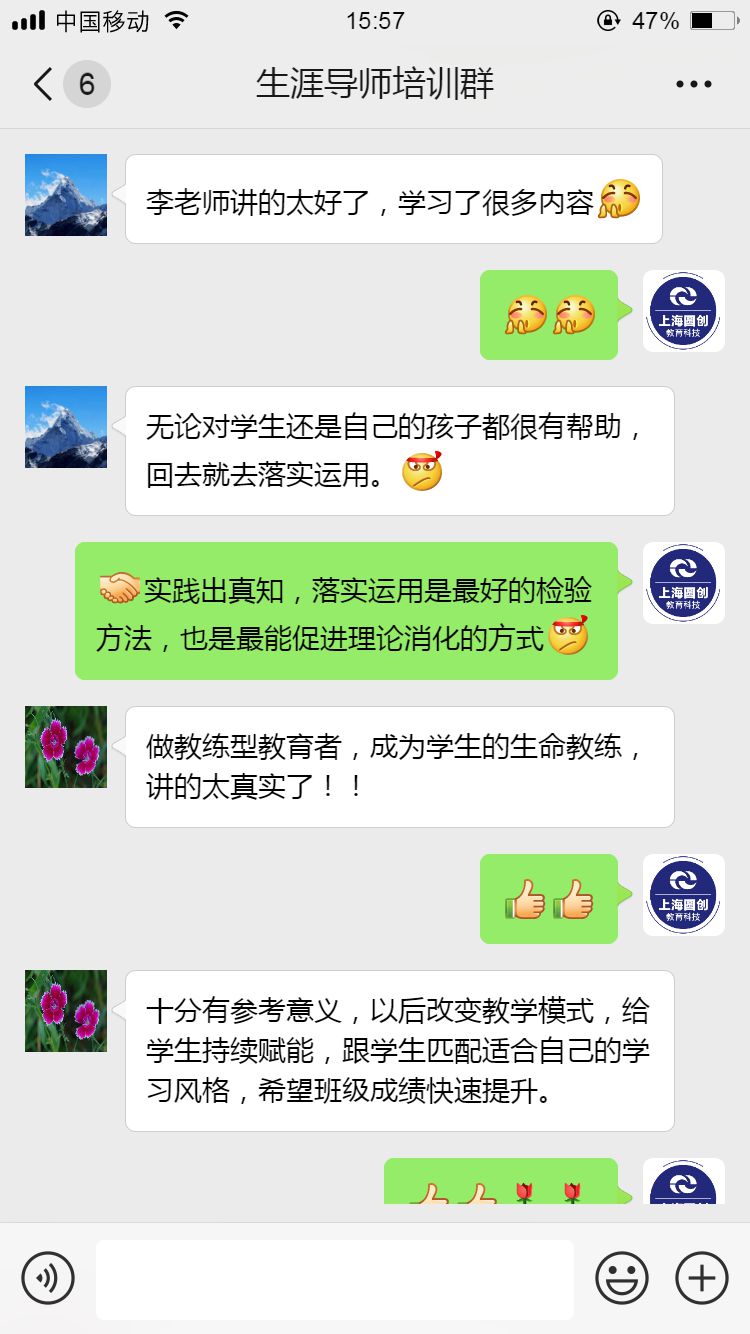Screen dimensions: 750x1334
Task: Tap the message text input field
Action: [x=334, y=1279]
